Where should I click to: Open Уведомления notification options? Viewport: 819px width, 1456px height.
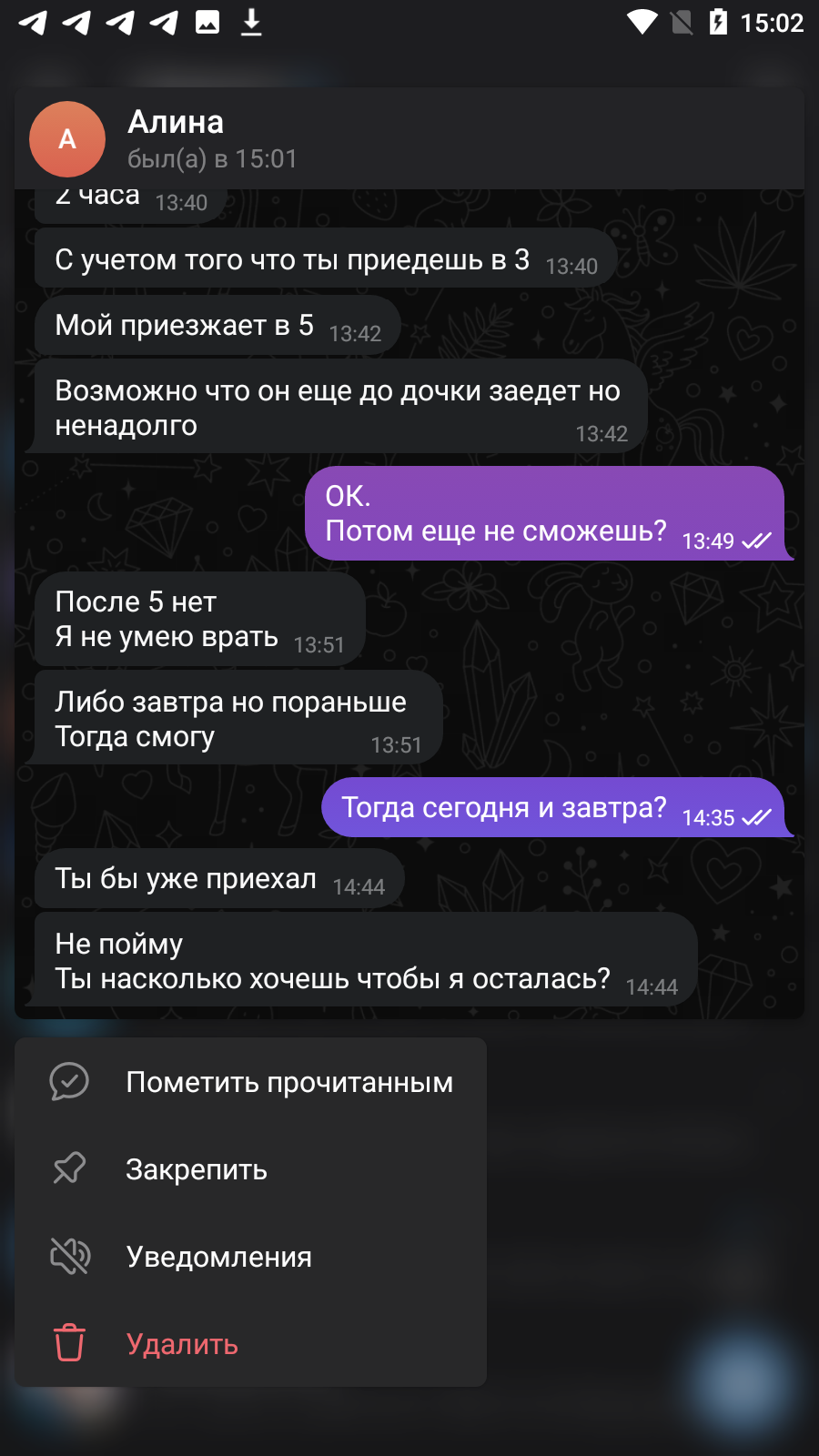pyautogui.click(x=250, y=1257)
